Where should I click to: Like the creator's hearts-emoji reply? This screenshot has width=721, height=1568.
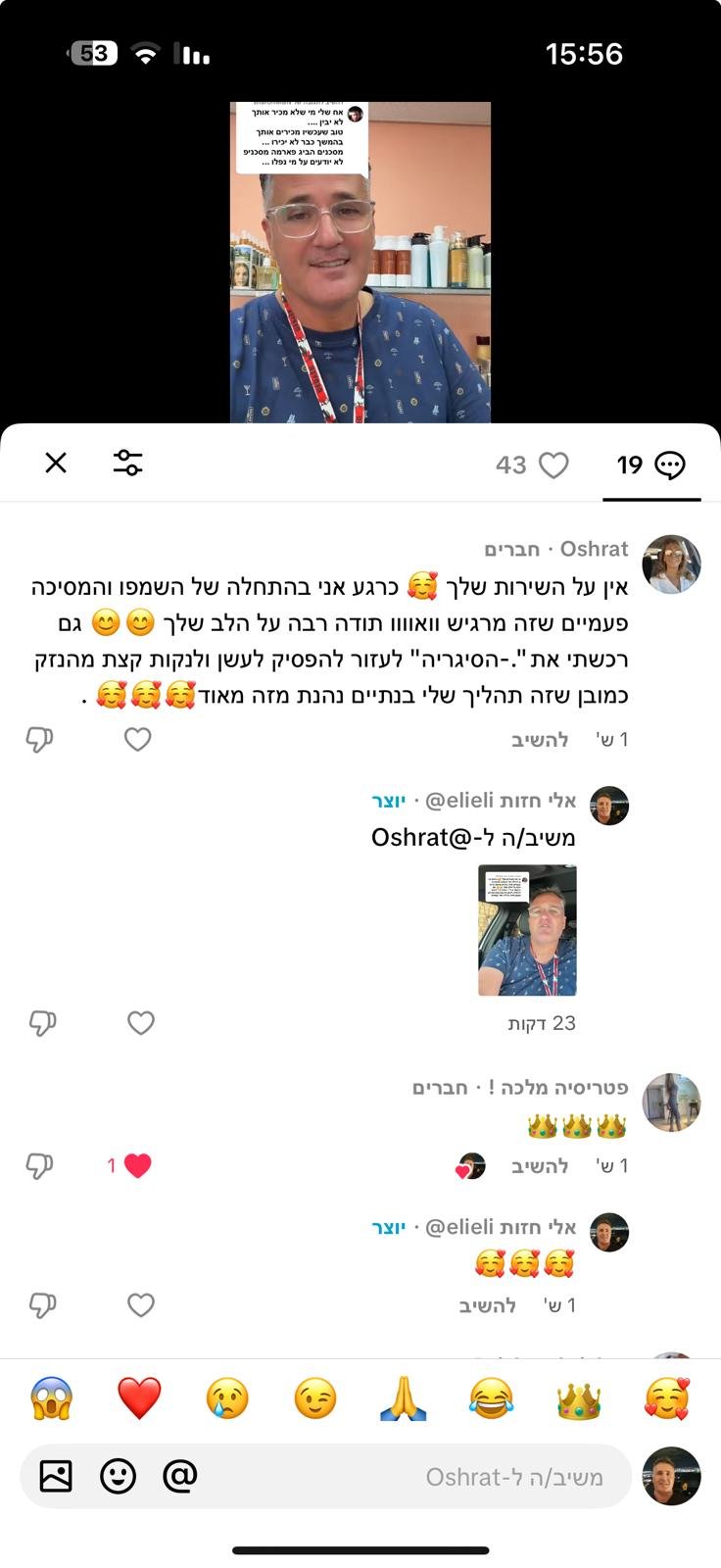click(x=141, y=1305)
